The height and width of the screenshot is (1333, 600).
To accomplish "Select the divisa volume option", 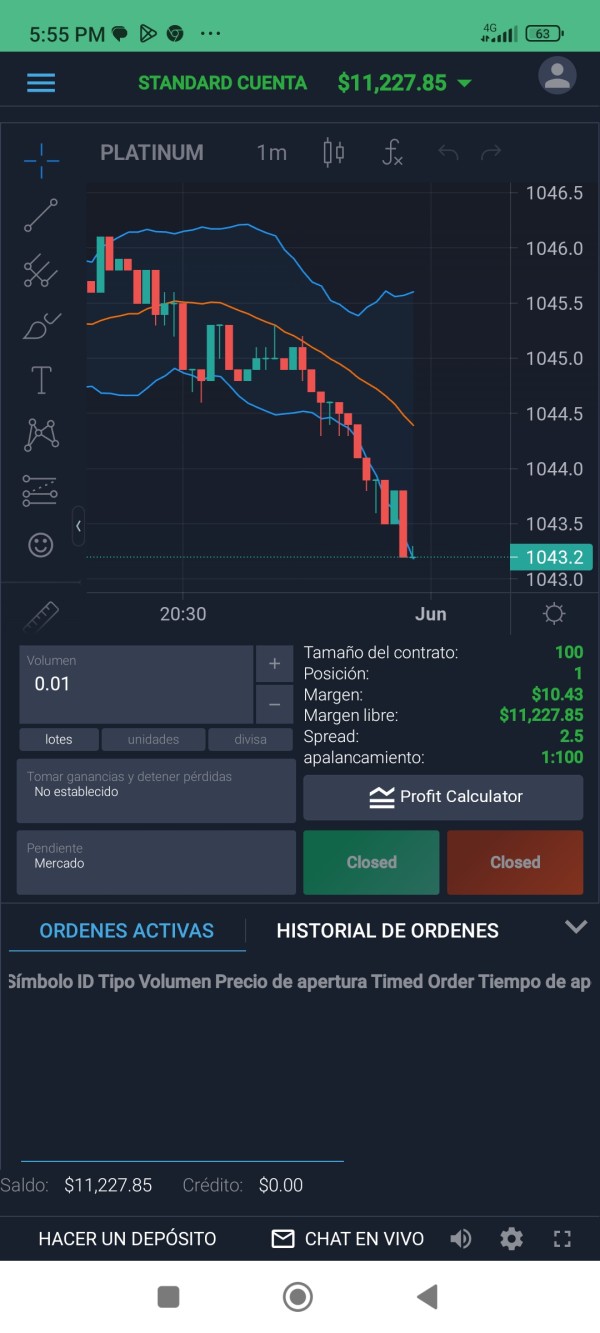I will [x=251, y=740].
